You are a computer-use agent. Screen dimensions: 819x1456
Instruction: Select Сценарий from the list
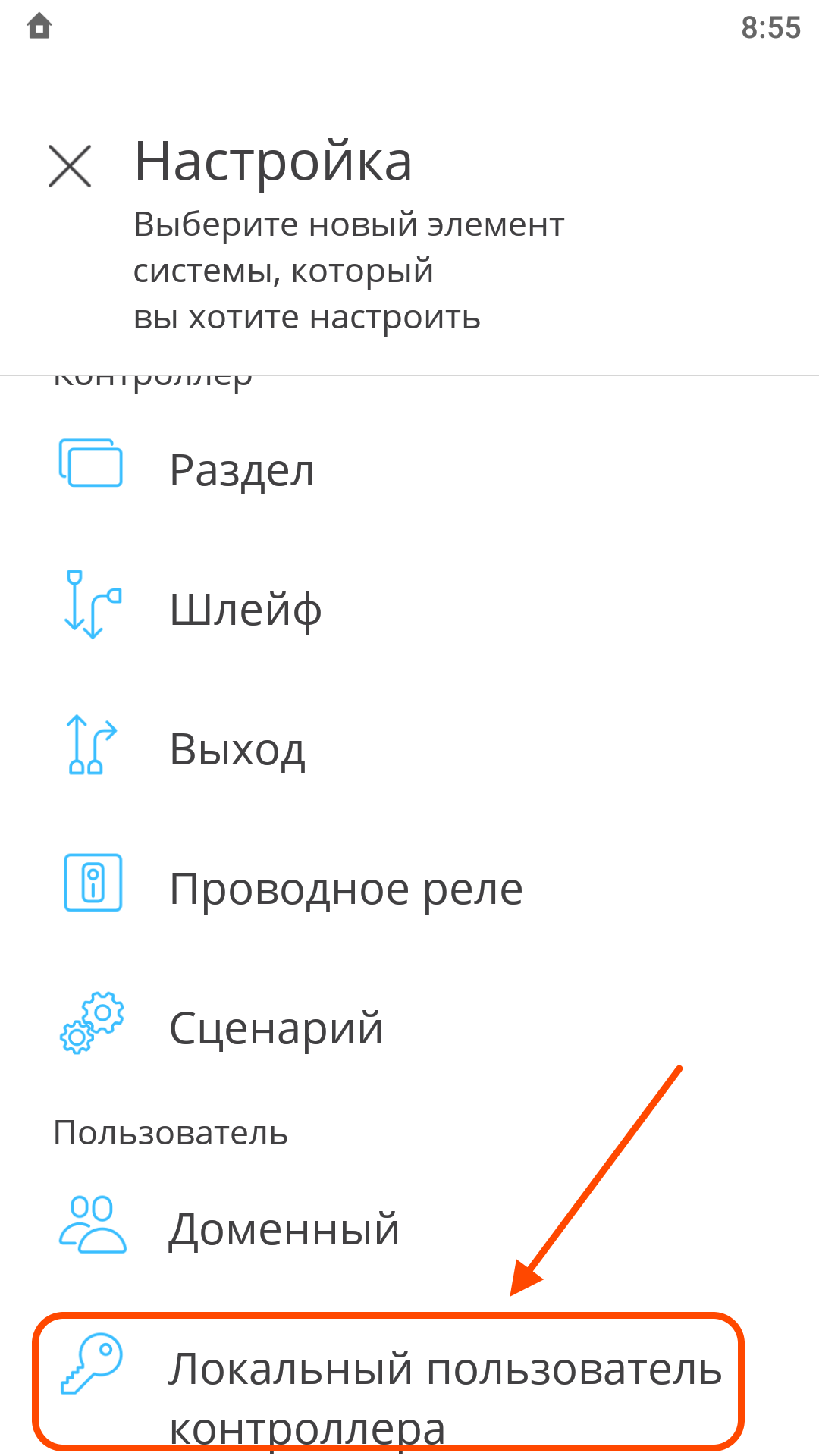click(x=409, y=1028)
